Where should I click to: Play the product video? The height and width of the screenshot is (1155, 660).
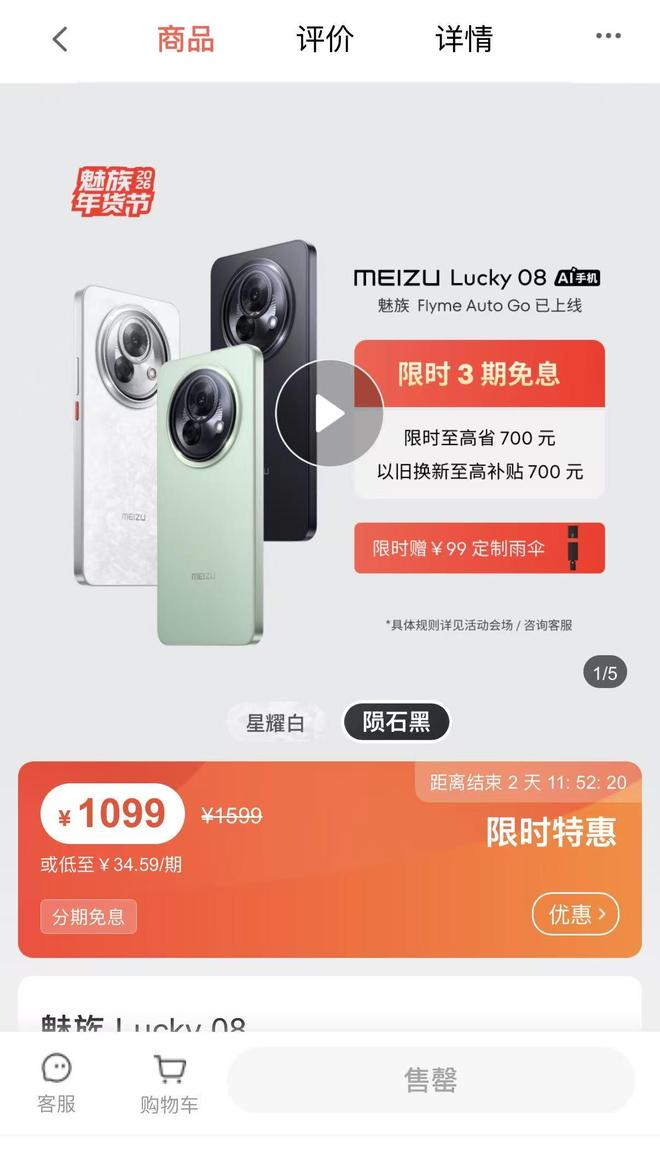(329, 413)
